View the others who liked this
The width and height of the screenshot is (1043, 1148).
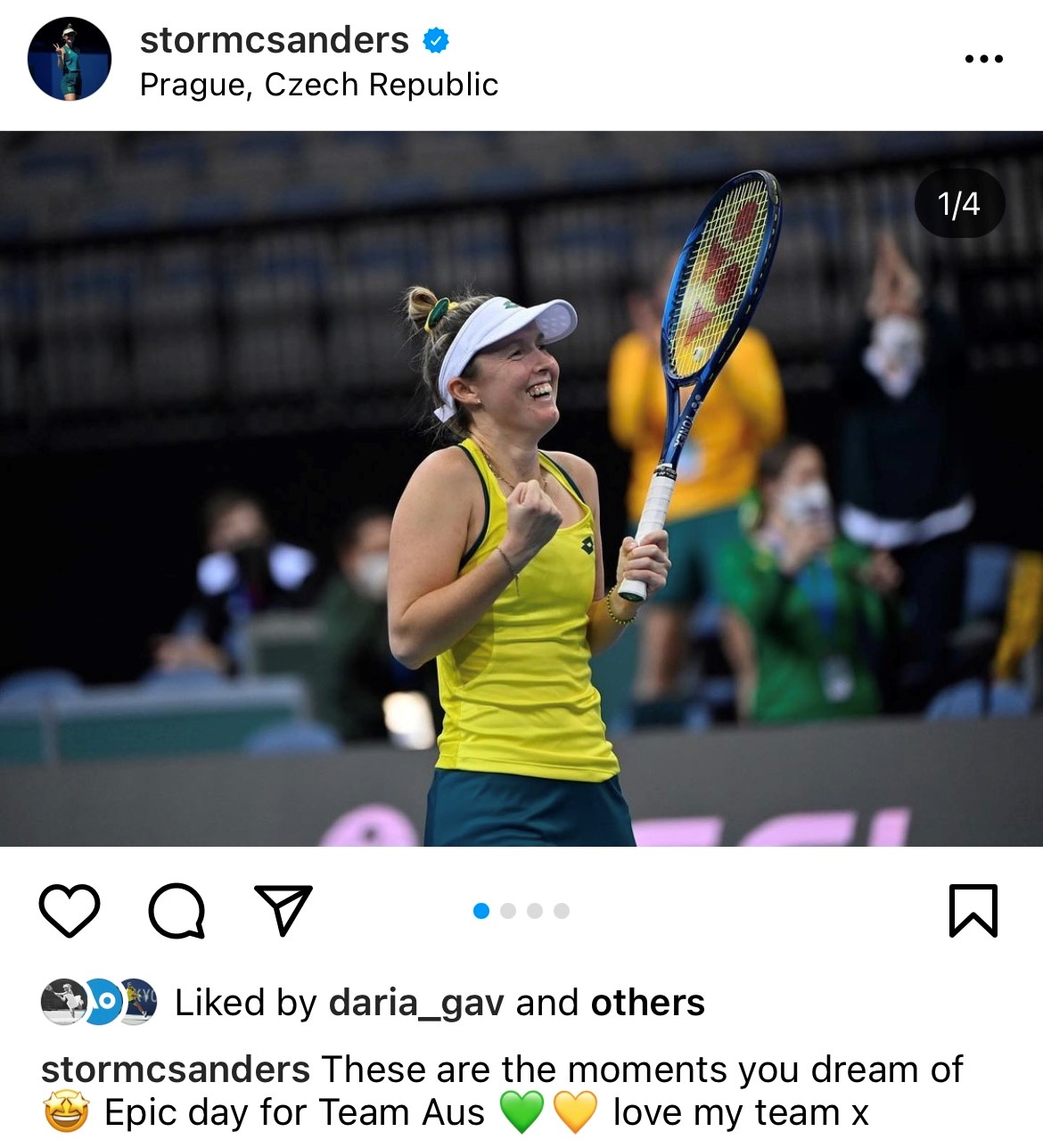(647, 1003)
